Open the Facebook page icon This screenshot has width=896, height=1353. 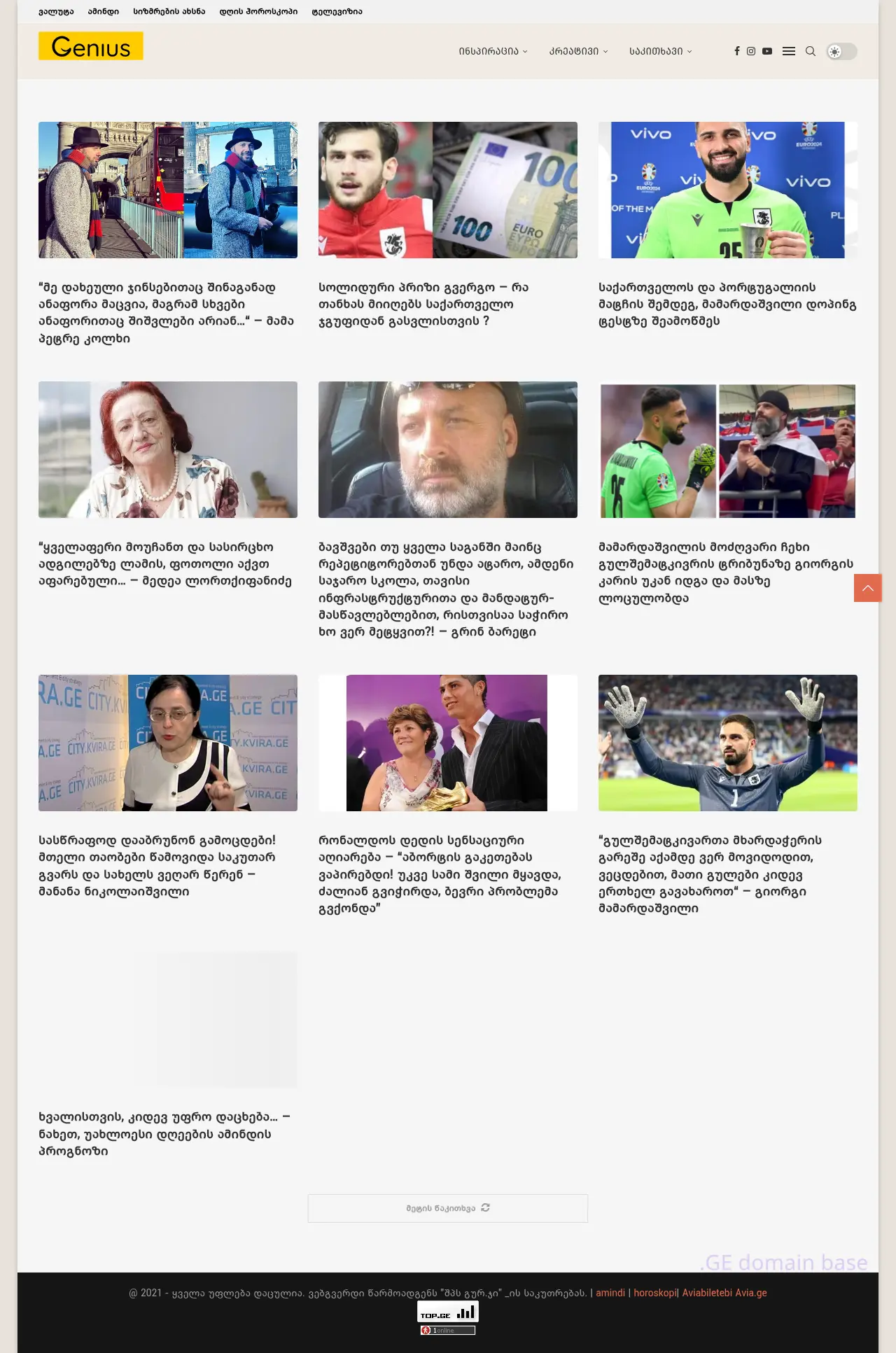click(x=736, y=51)
